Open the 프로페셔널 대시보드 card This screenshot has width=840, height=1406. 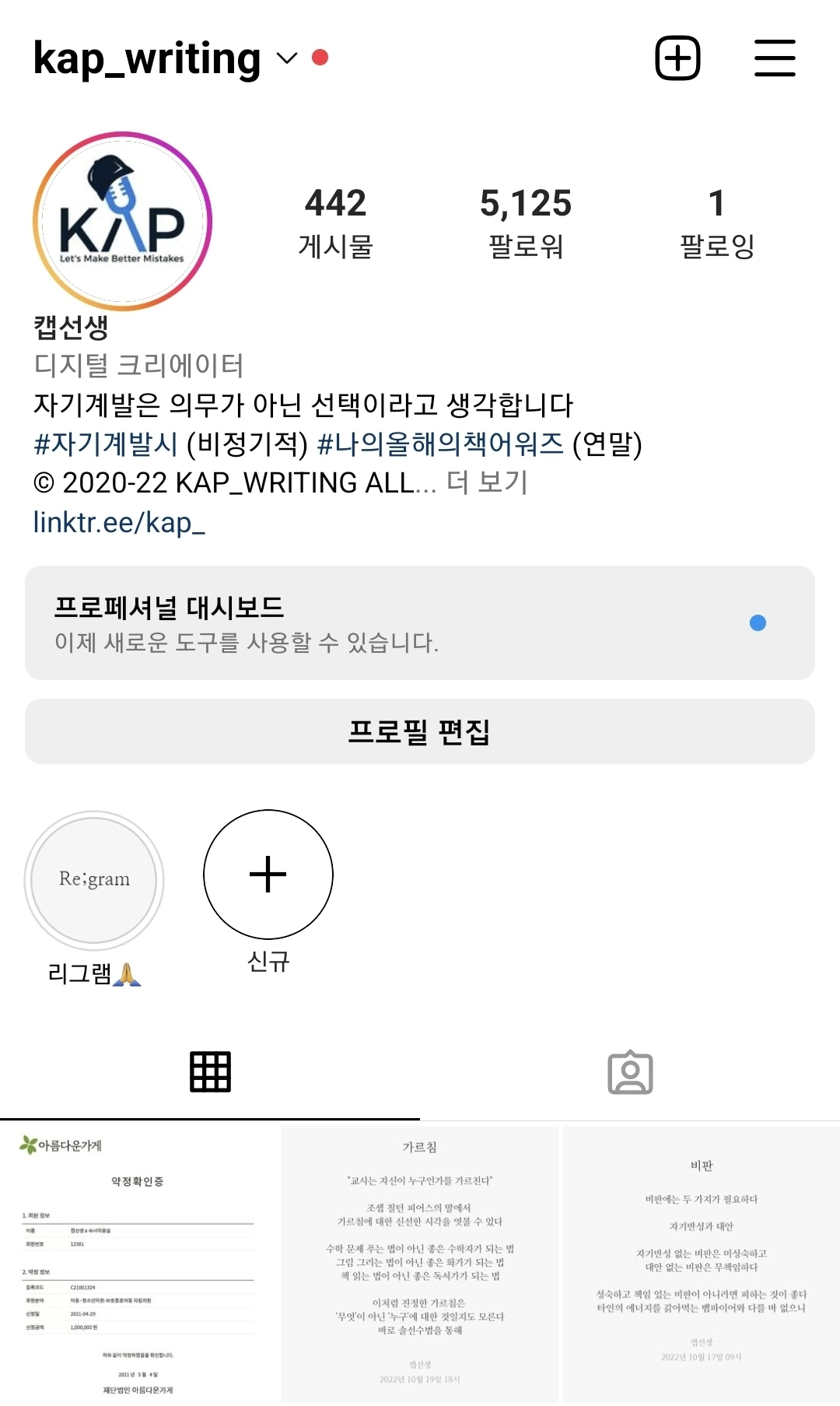(420, 622)
